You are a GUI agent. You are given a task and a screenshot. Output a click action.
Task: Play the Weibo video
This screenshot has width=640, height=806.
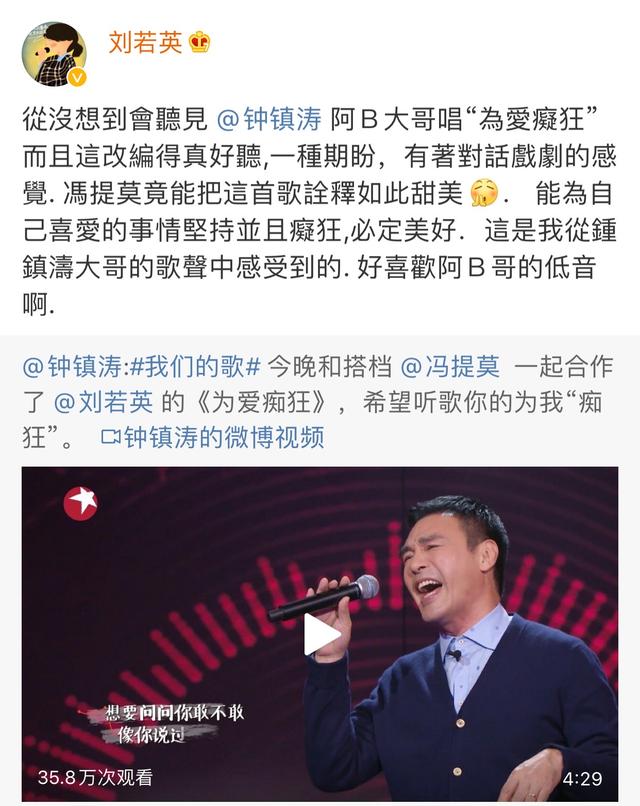point(320,633)
